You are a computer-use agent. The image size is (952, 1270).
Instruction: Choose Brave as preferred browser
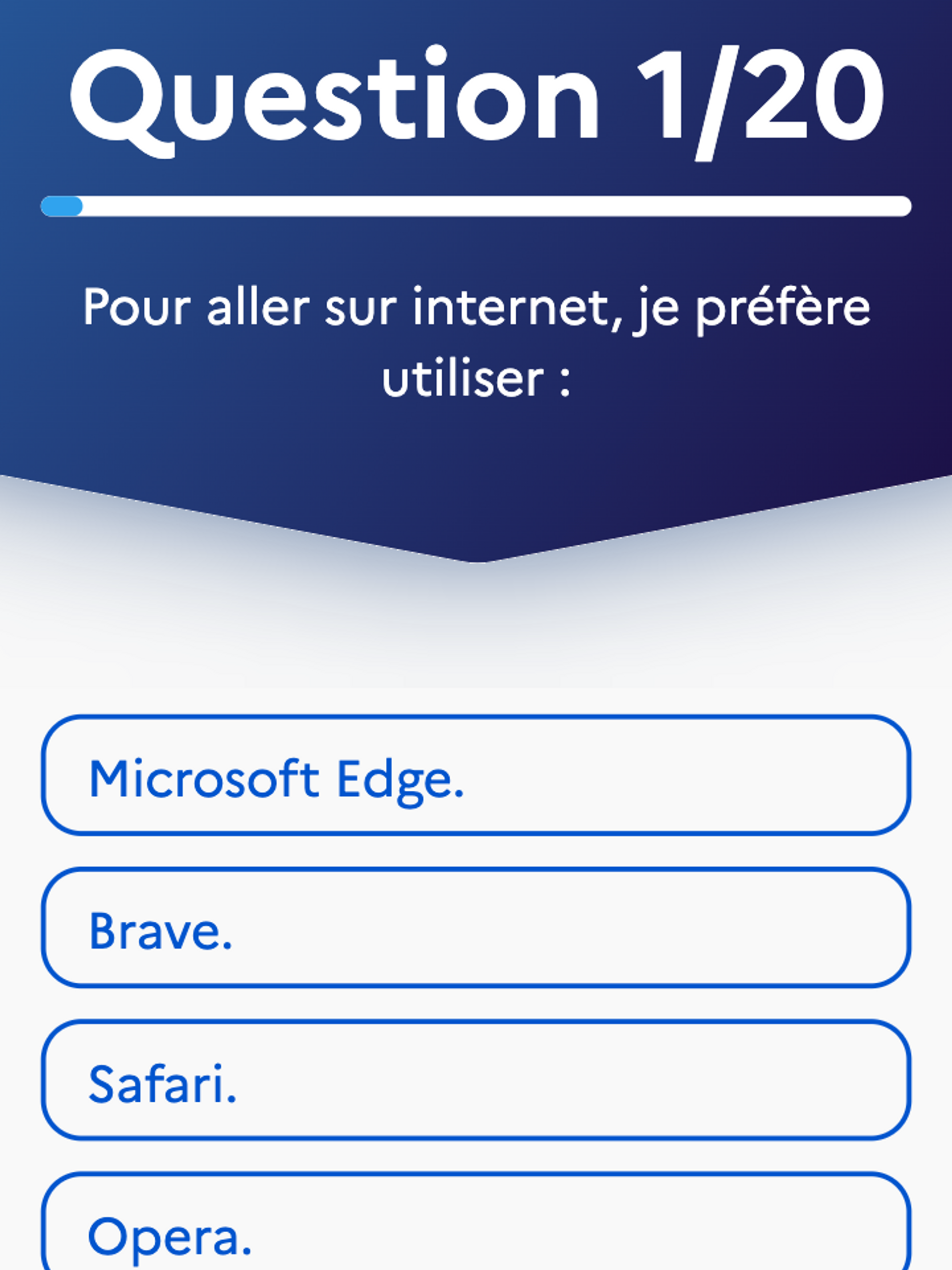pos(476,928)
